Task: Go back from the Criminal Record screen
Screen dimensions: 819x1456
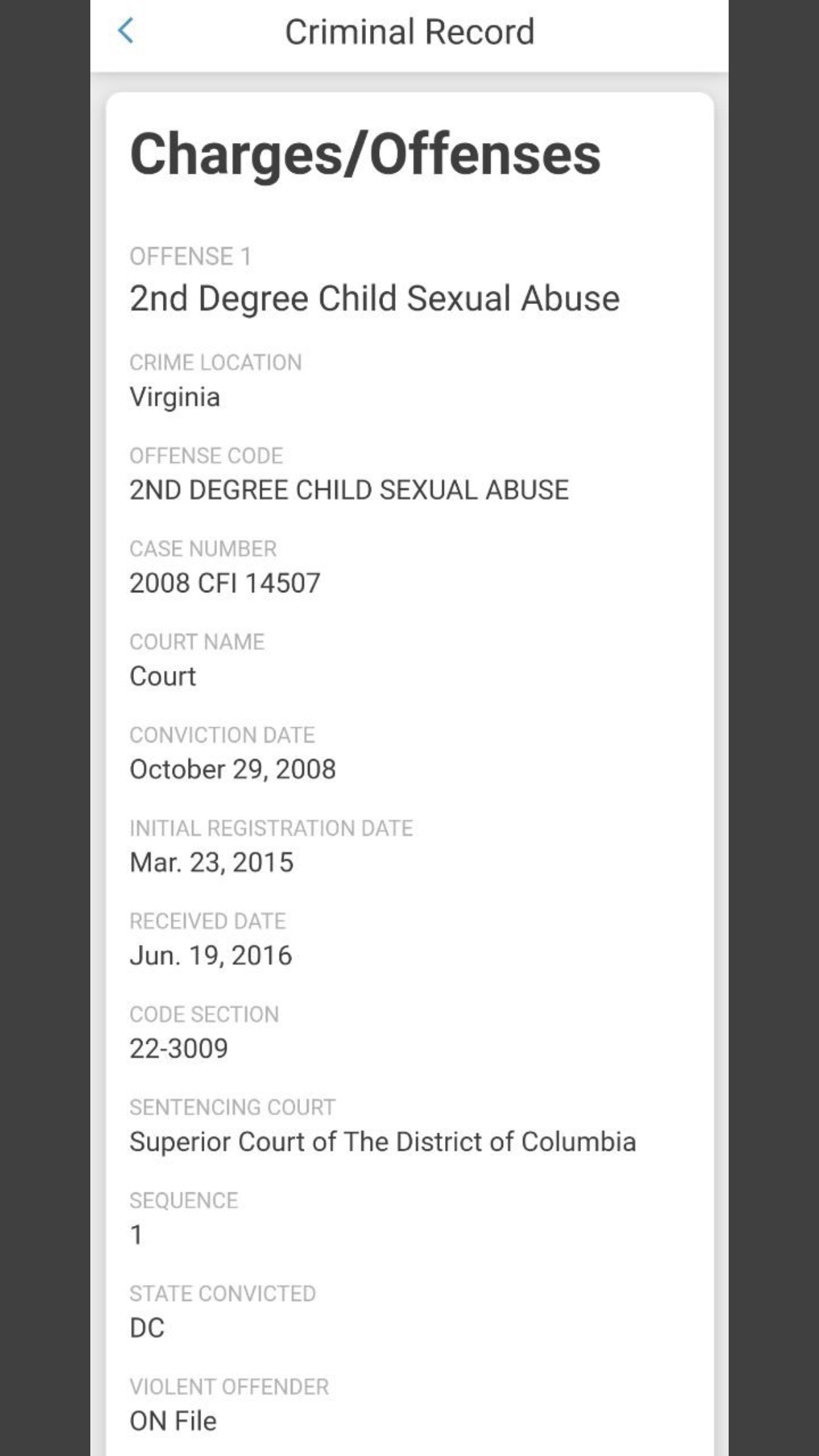Action: click(x=125, y=30)
